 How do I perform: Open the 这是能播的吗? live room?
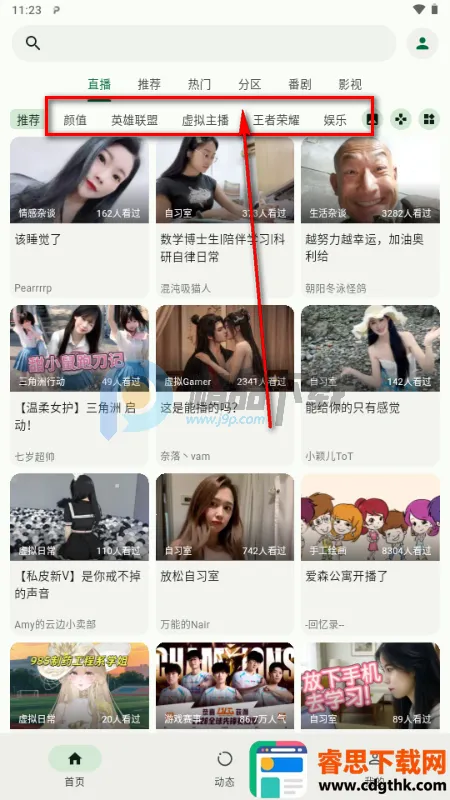tap(225, 386)
